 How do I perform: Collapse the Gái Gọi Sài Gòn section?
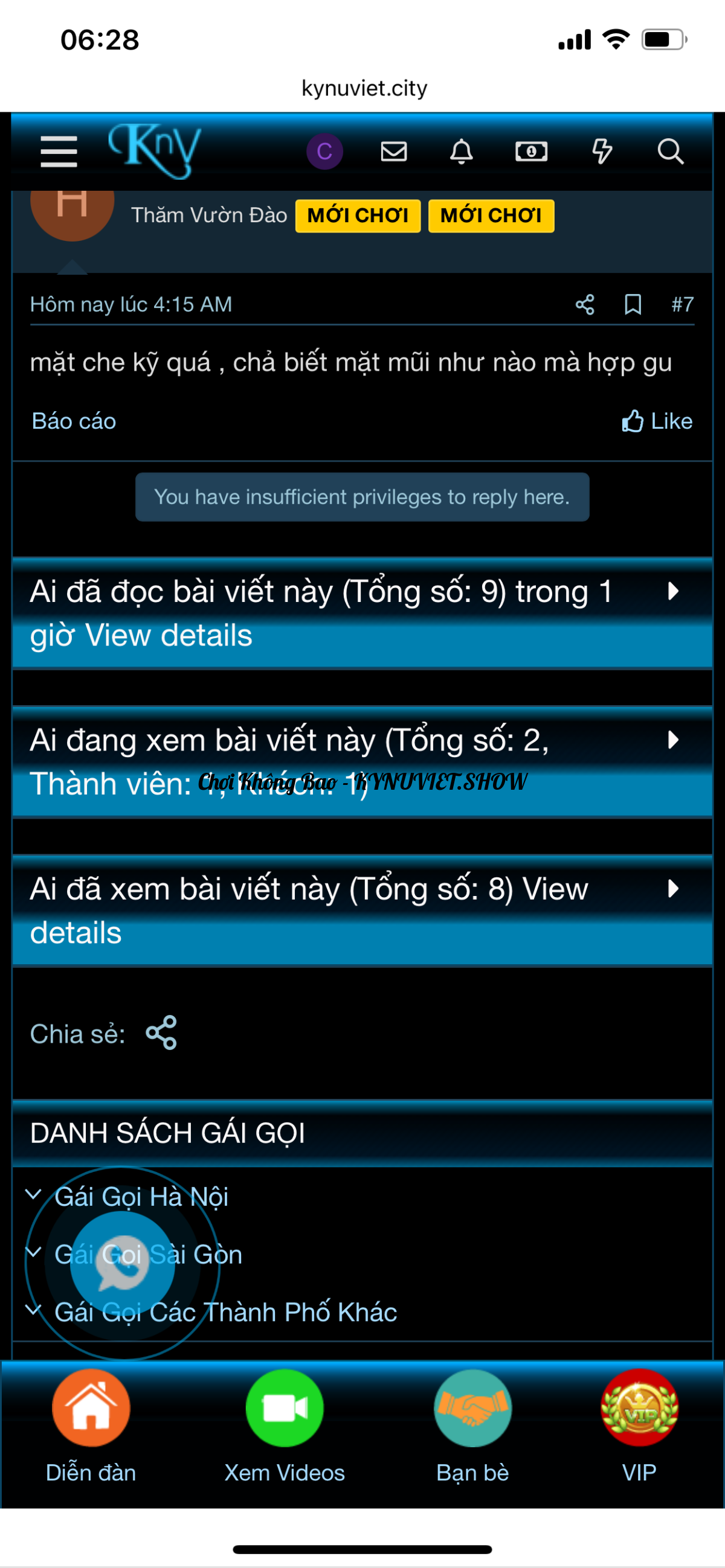32,1253
